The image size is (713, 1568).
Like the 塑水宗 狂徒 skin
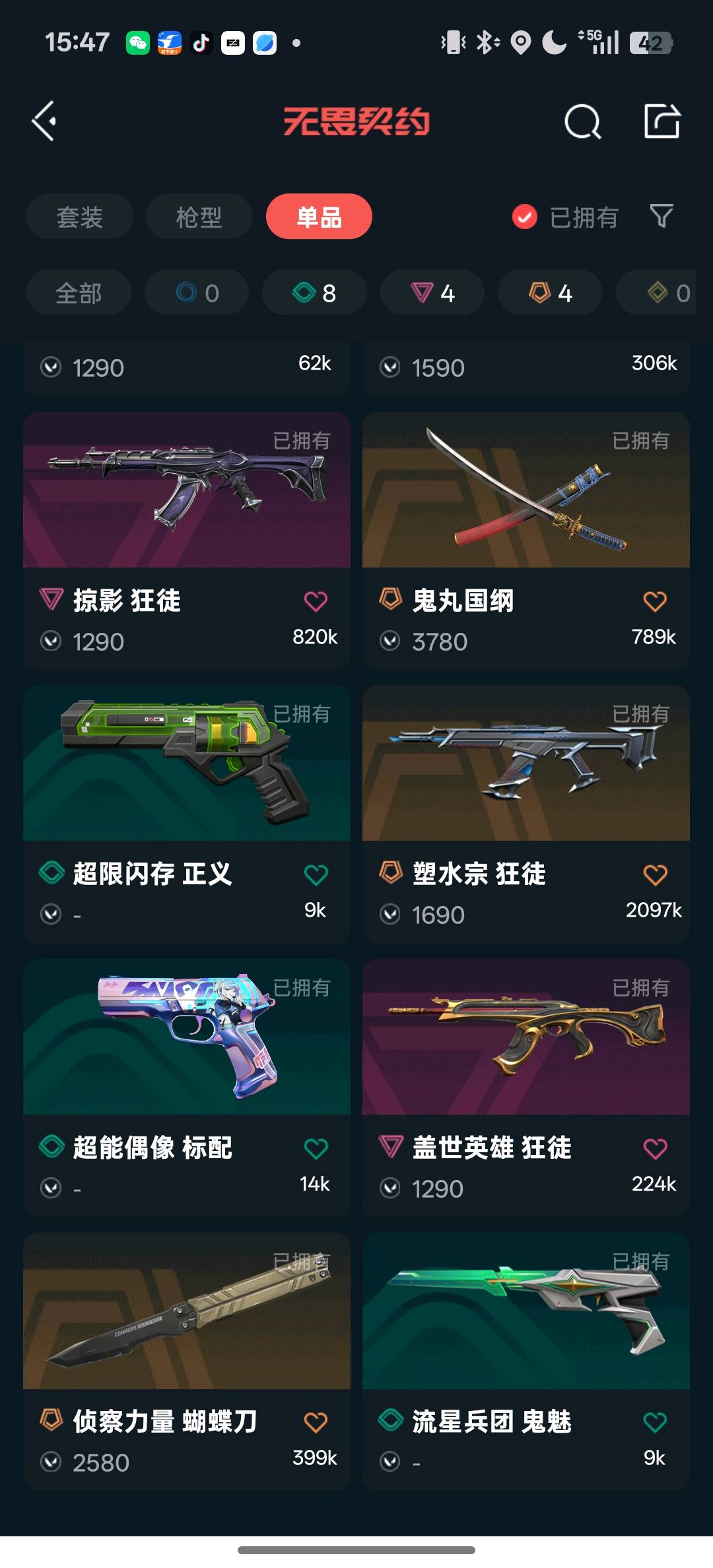click(655, 875)
